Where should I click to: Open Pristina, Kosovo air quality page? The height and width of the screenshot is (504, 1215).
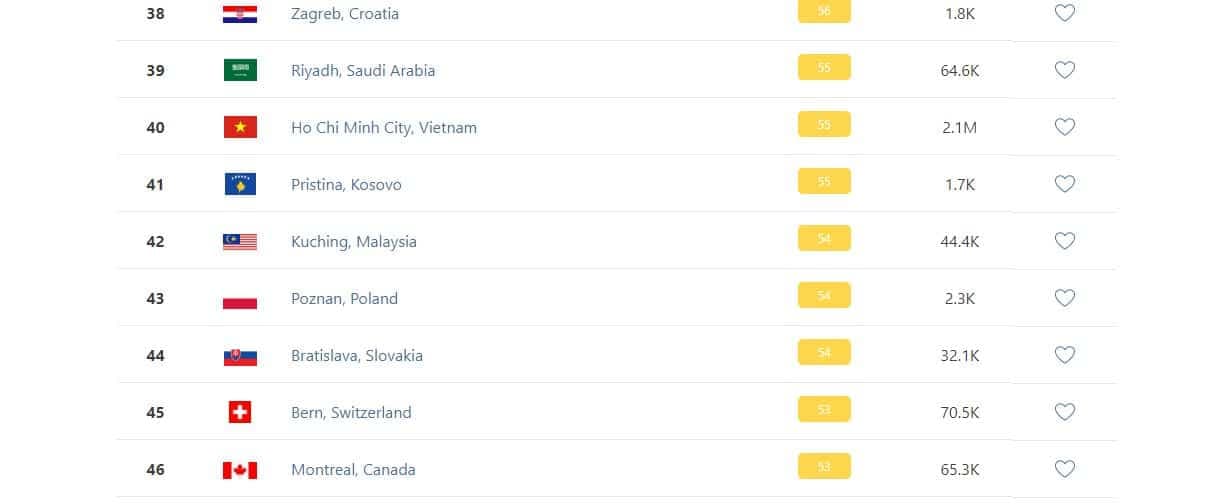tap(346, 185)
